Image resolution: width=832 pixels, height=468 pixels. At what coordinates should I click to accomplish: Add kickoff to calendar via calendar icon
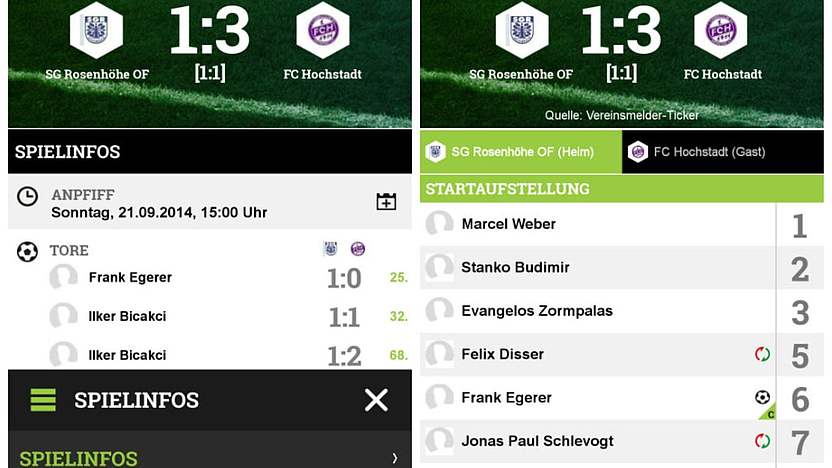click(386, 202)
